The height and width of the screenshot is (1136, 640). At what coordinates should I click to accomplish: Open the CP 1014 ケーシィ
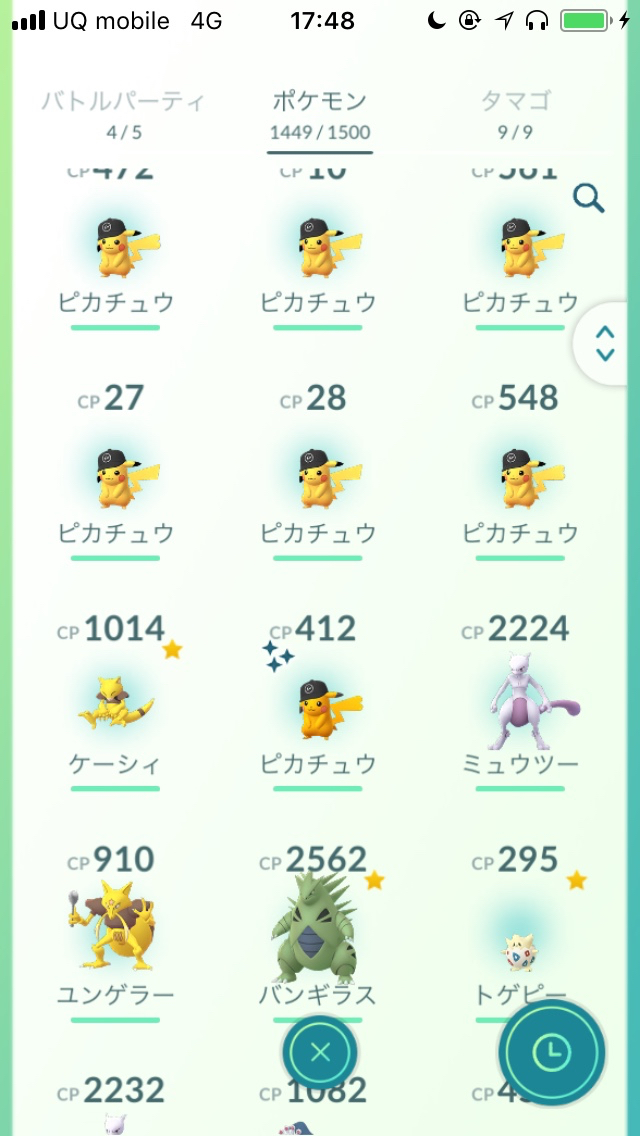116,701
